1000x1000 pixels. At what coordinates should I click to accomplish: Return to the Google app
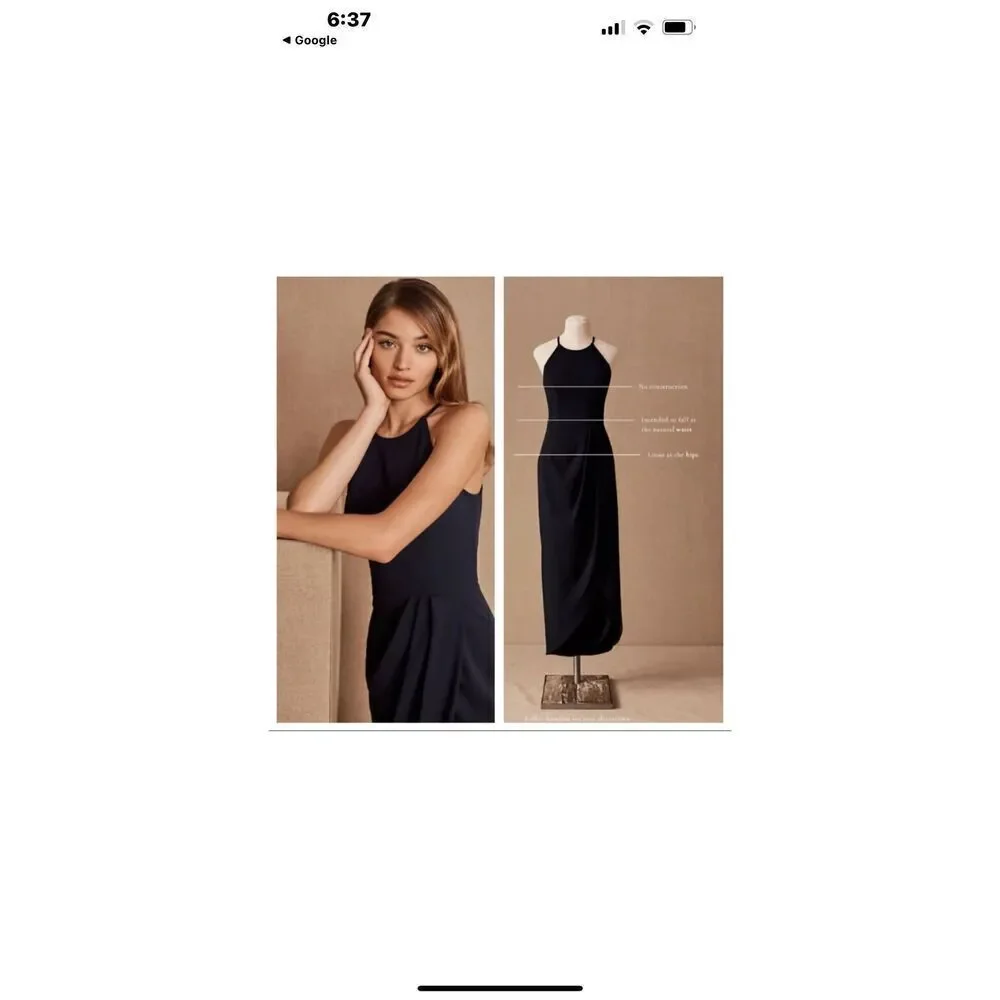coord(310,40)
